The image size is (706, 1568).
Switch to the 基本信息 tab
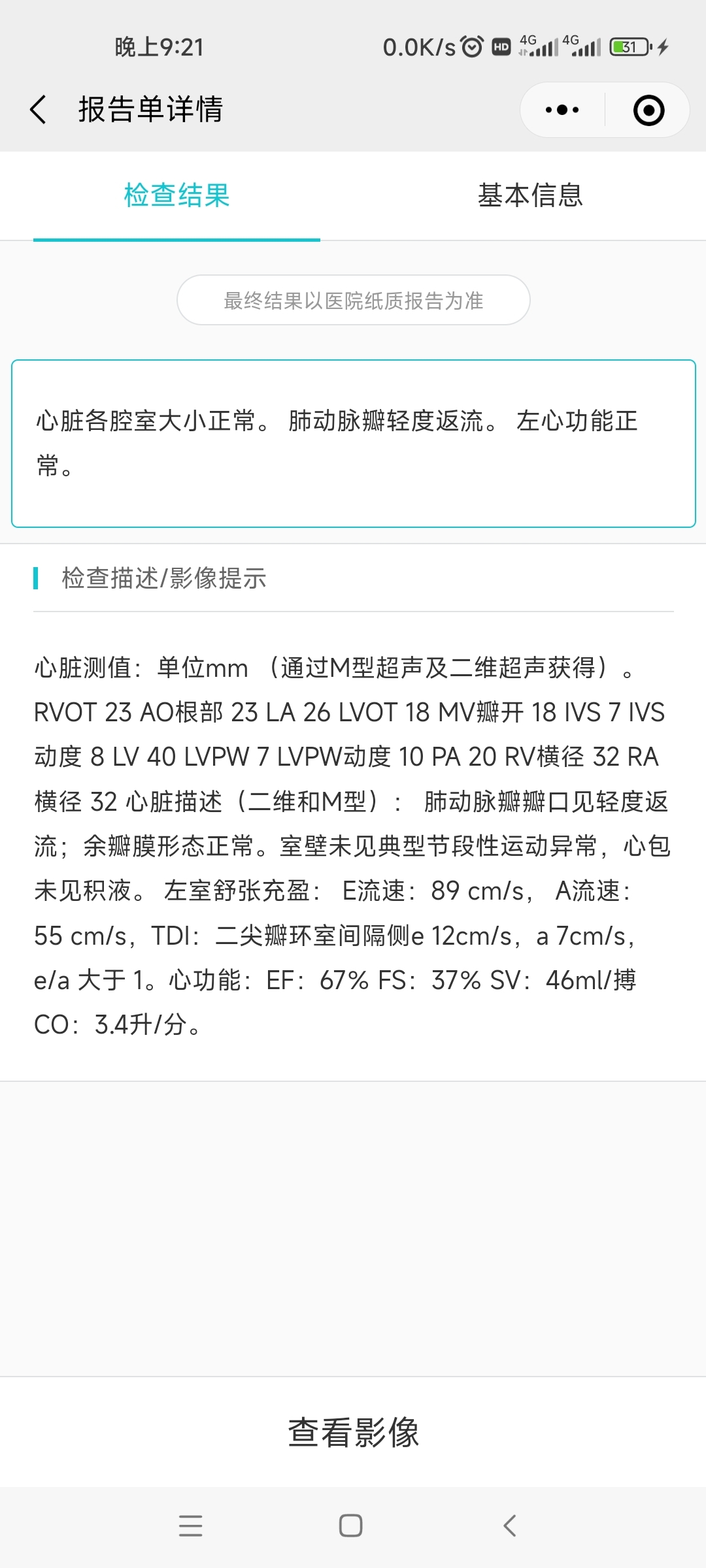pos(529,195)
